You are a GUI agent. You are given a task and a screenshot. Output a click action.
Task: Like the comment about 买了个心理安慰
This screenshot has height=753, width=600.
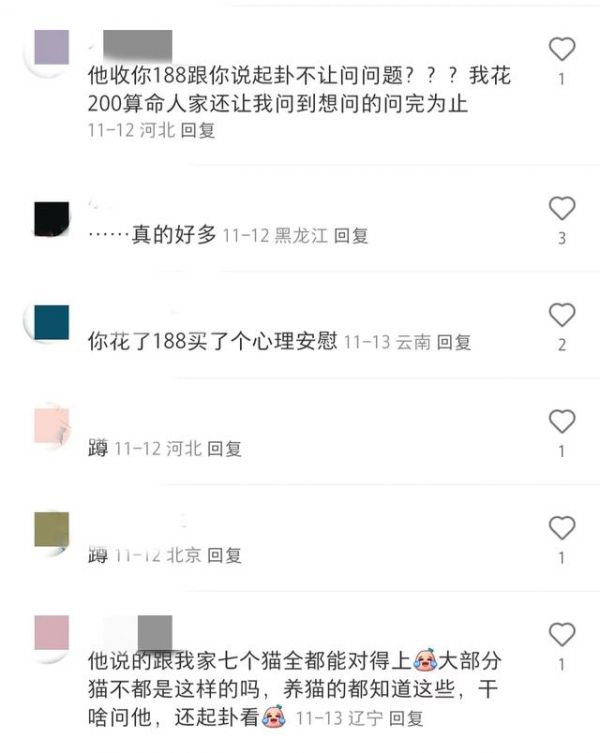[562, 315]
